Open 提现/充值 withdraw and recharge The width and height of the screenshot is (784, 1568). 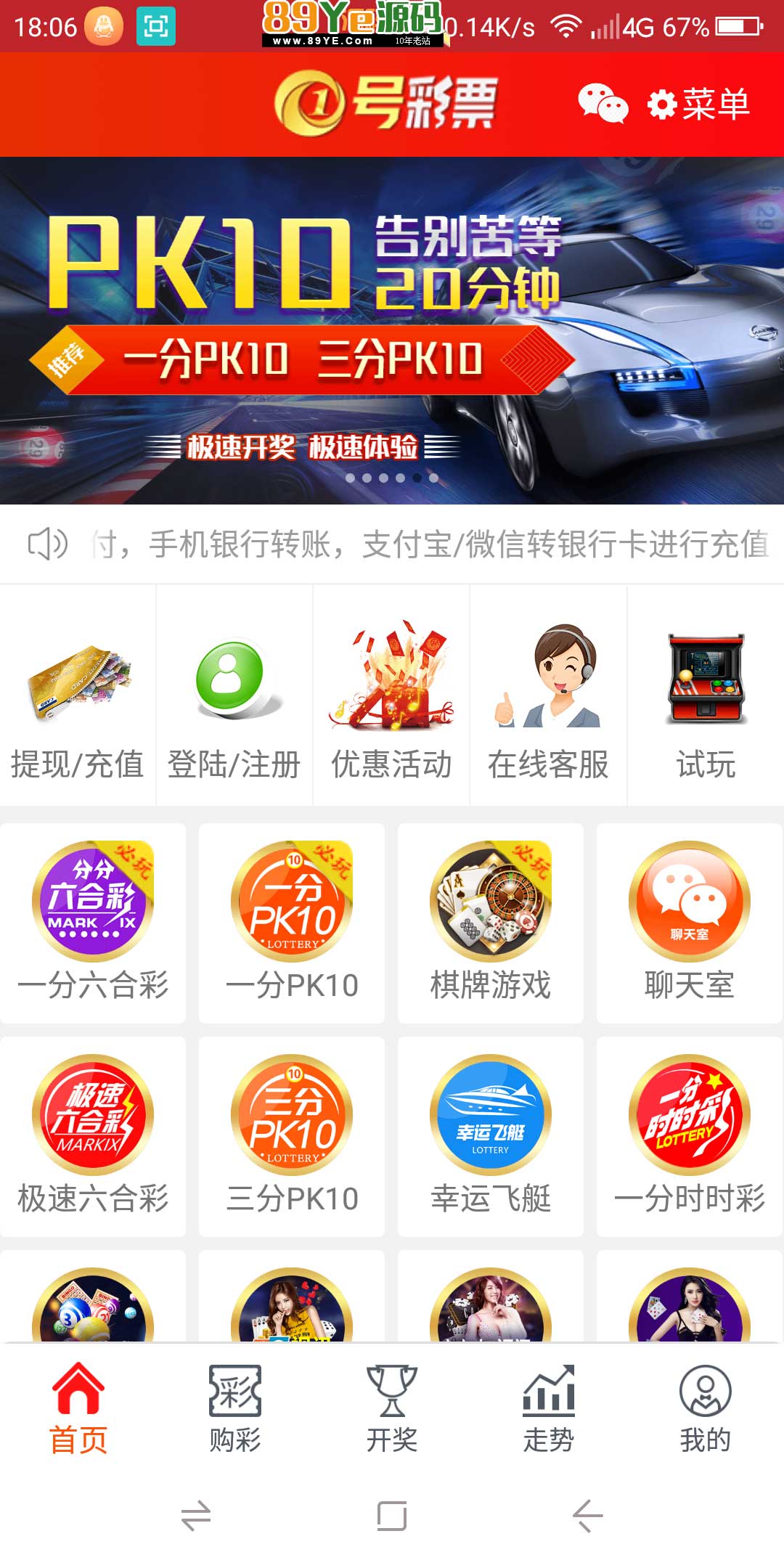tap(78, 697)
